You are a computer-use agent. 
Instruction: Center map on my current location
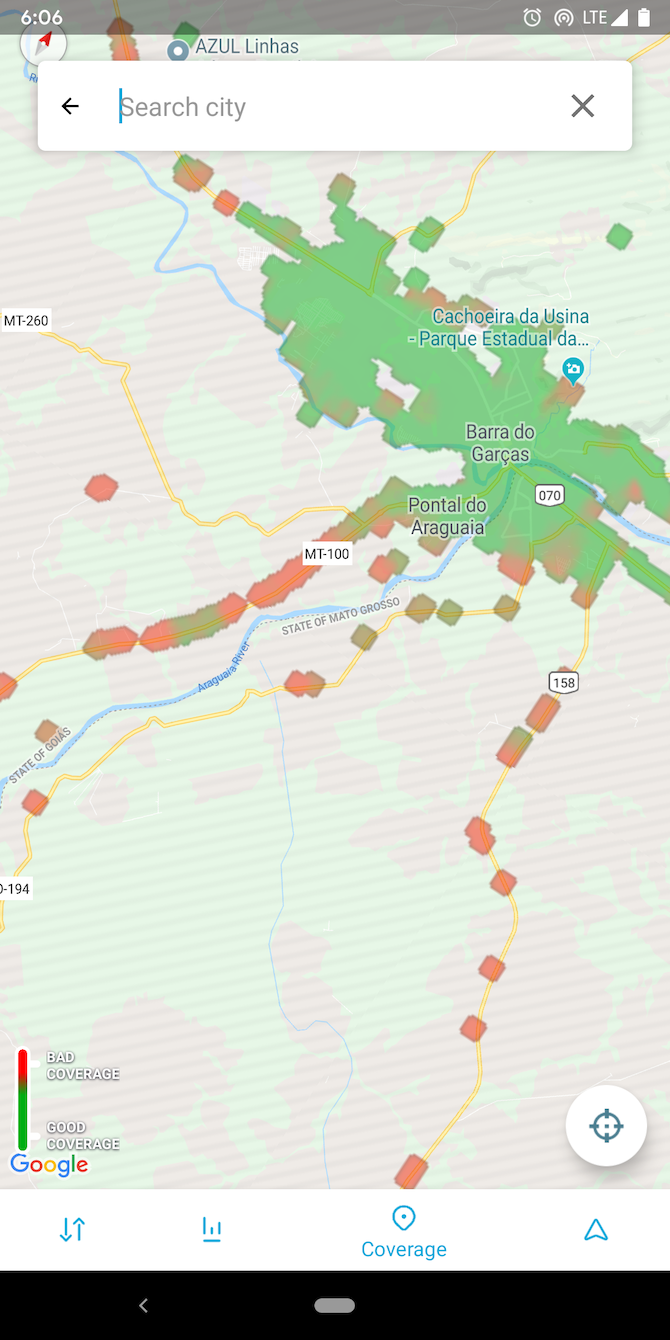coord(606,1126)
